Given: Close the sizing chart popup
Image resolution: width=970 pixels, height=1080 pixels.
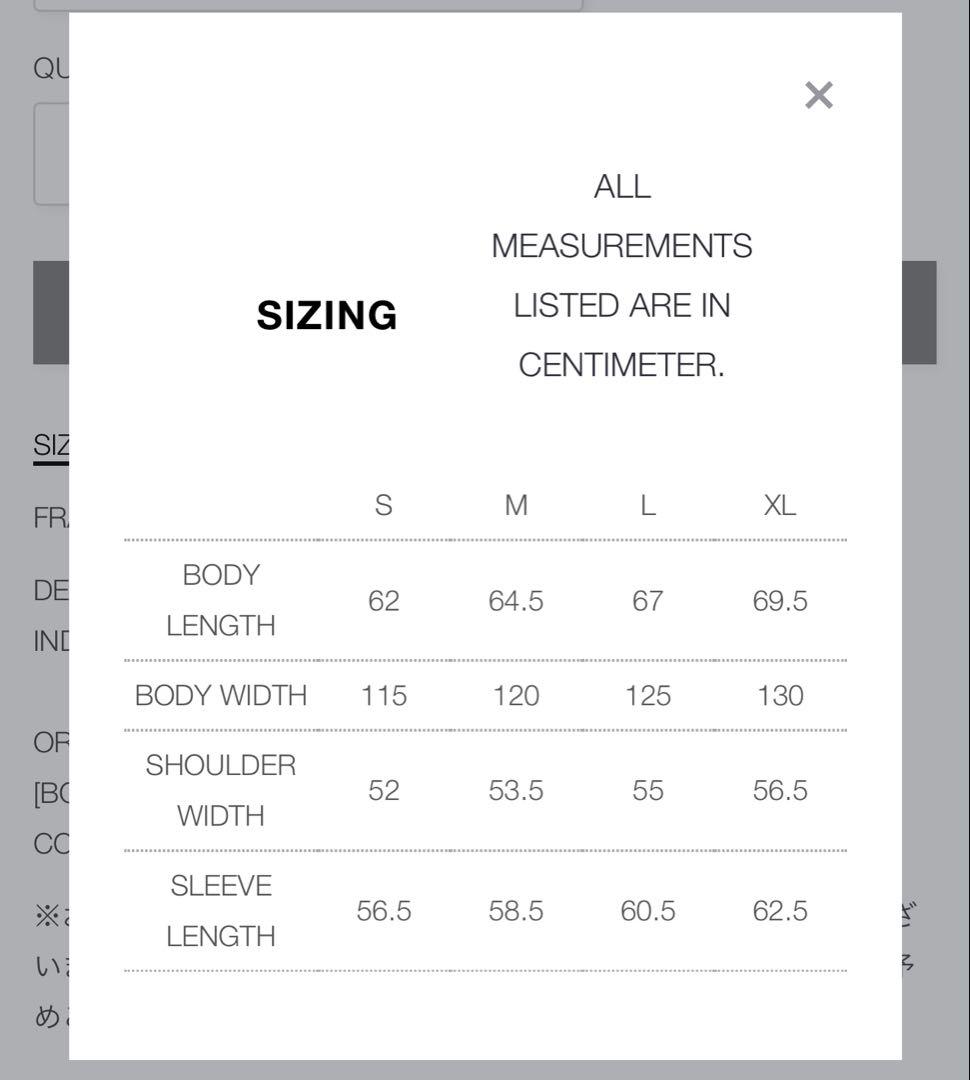Looking at the screenshot, I should click(x=818, y=96).
